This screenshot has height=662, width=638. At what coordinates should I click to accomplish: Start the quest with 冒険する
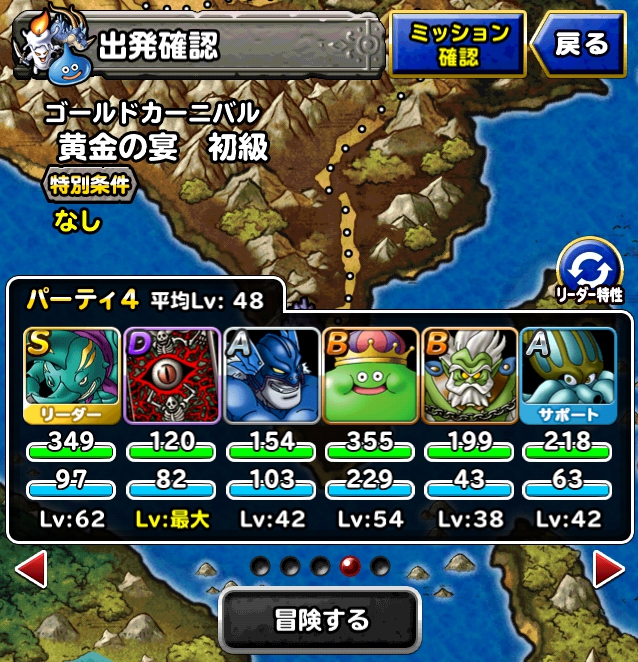(x=320, y=619)
